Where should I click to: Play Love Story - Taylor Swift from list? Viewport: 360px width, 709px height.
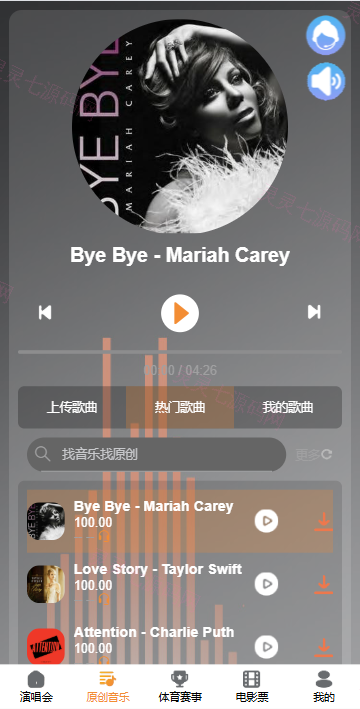click(266, 584)
